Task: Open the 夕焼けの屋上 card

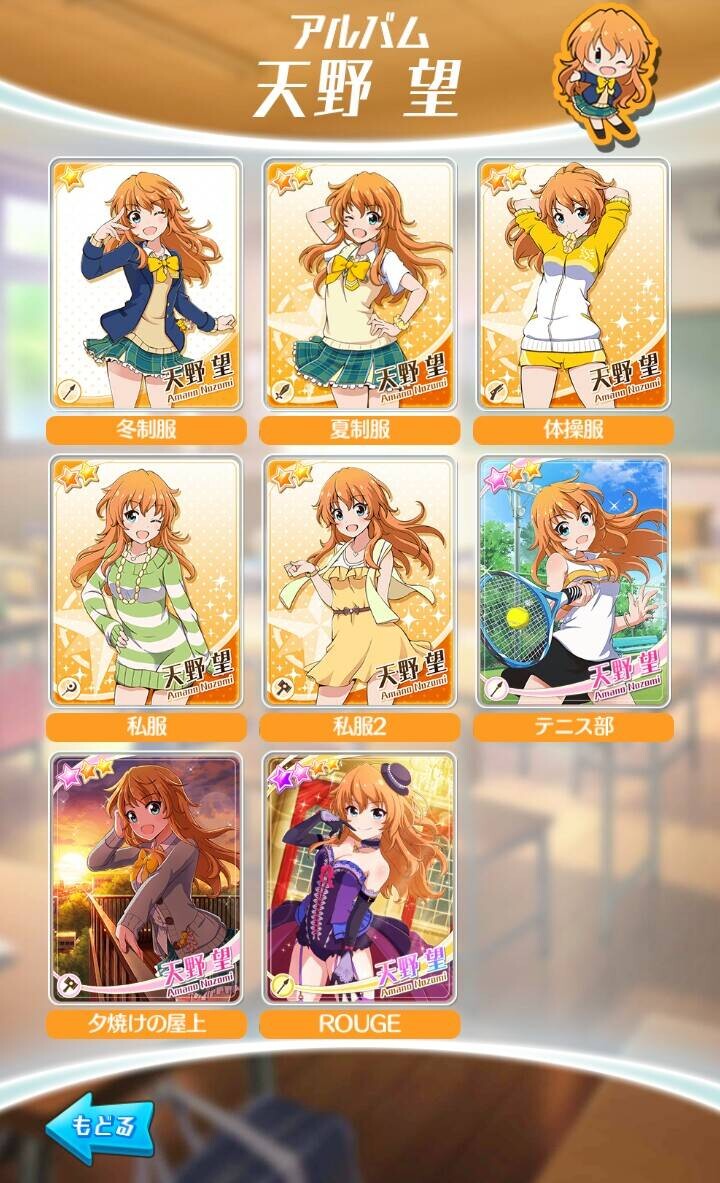Action: coord(146,878)
